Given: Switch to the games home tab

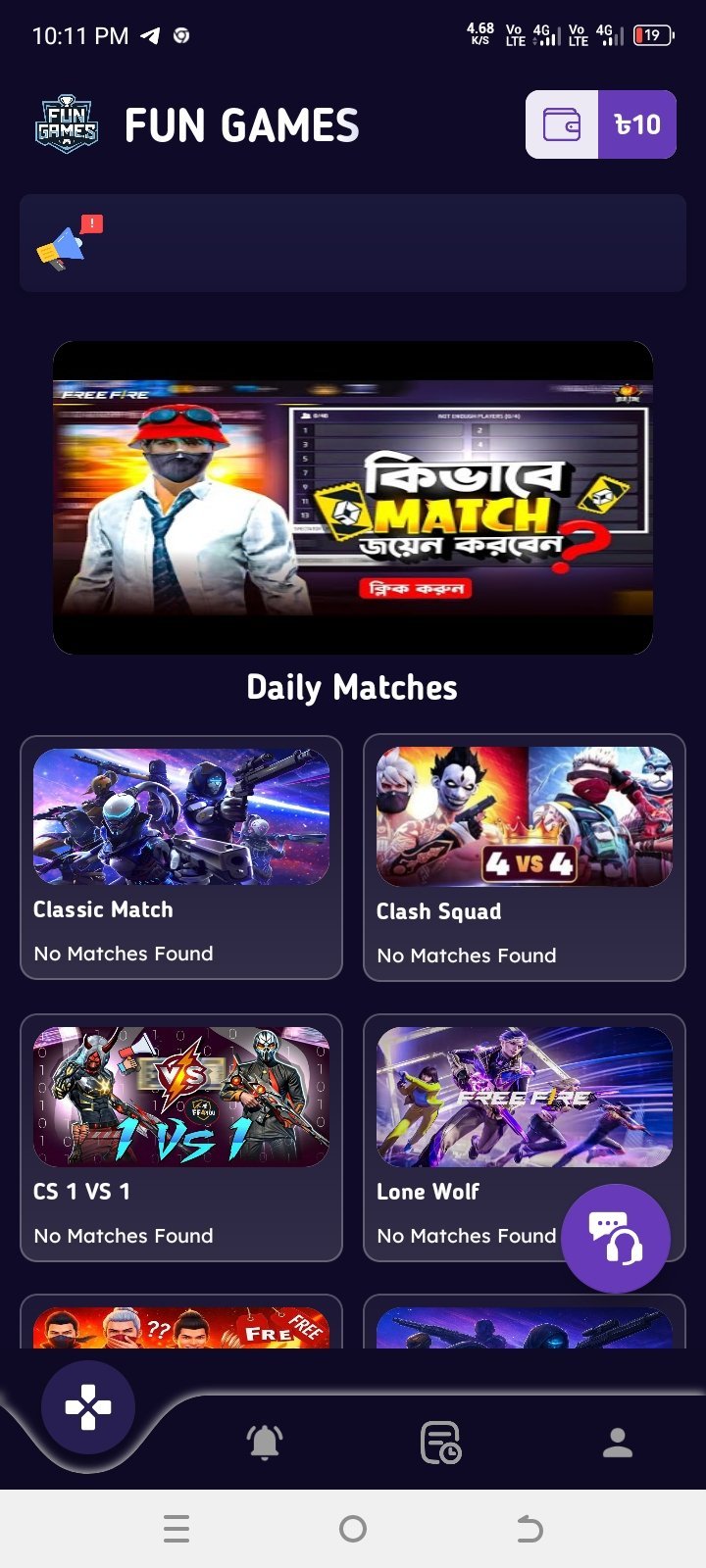Looking at the screenshot, I should click(88, 1407).
